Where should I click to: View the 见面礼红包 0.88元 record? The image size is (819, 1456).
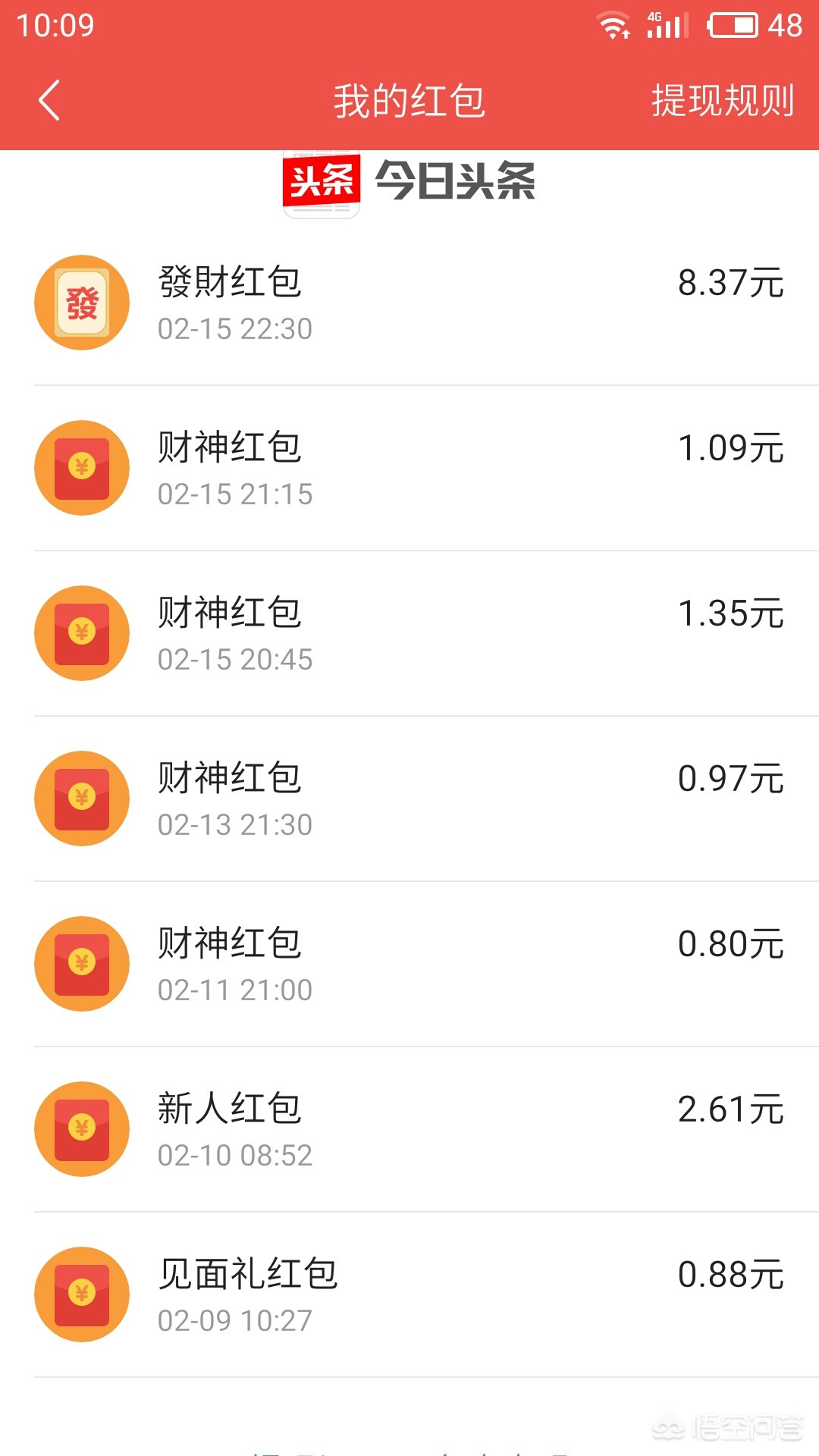coord(409,1294)
